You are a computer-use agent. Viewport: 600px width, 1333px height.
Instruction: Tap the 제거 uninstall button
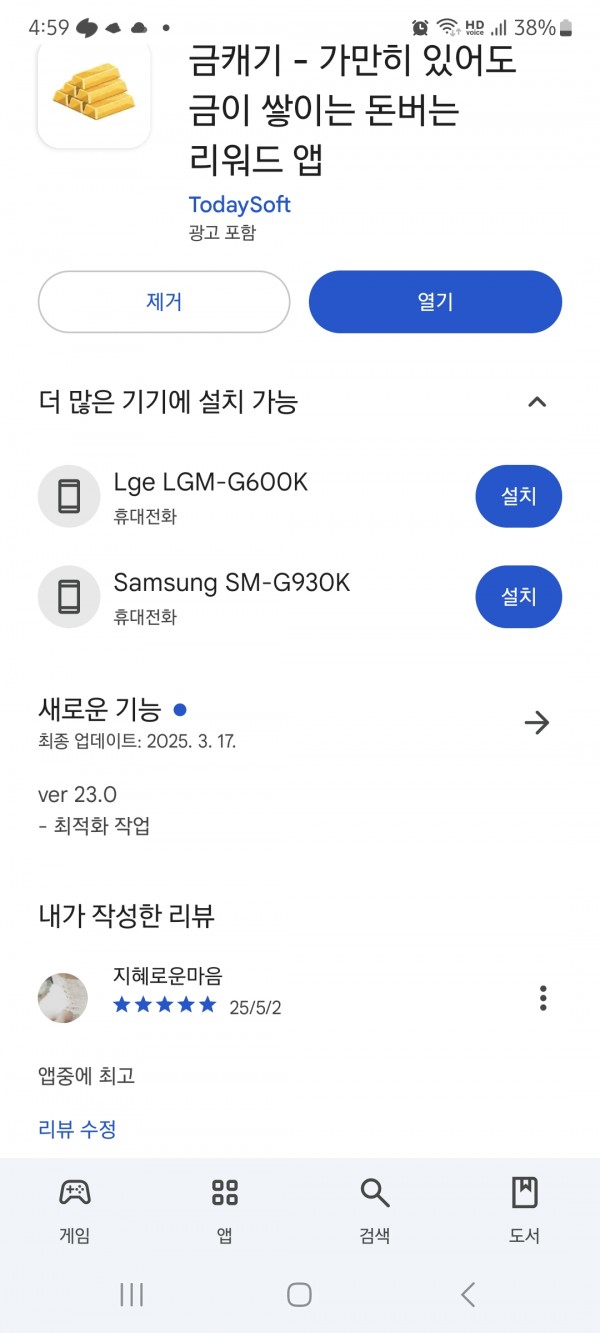(x=164, y=301)
